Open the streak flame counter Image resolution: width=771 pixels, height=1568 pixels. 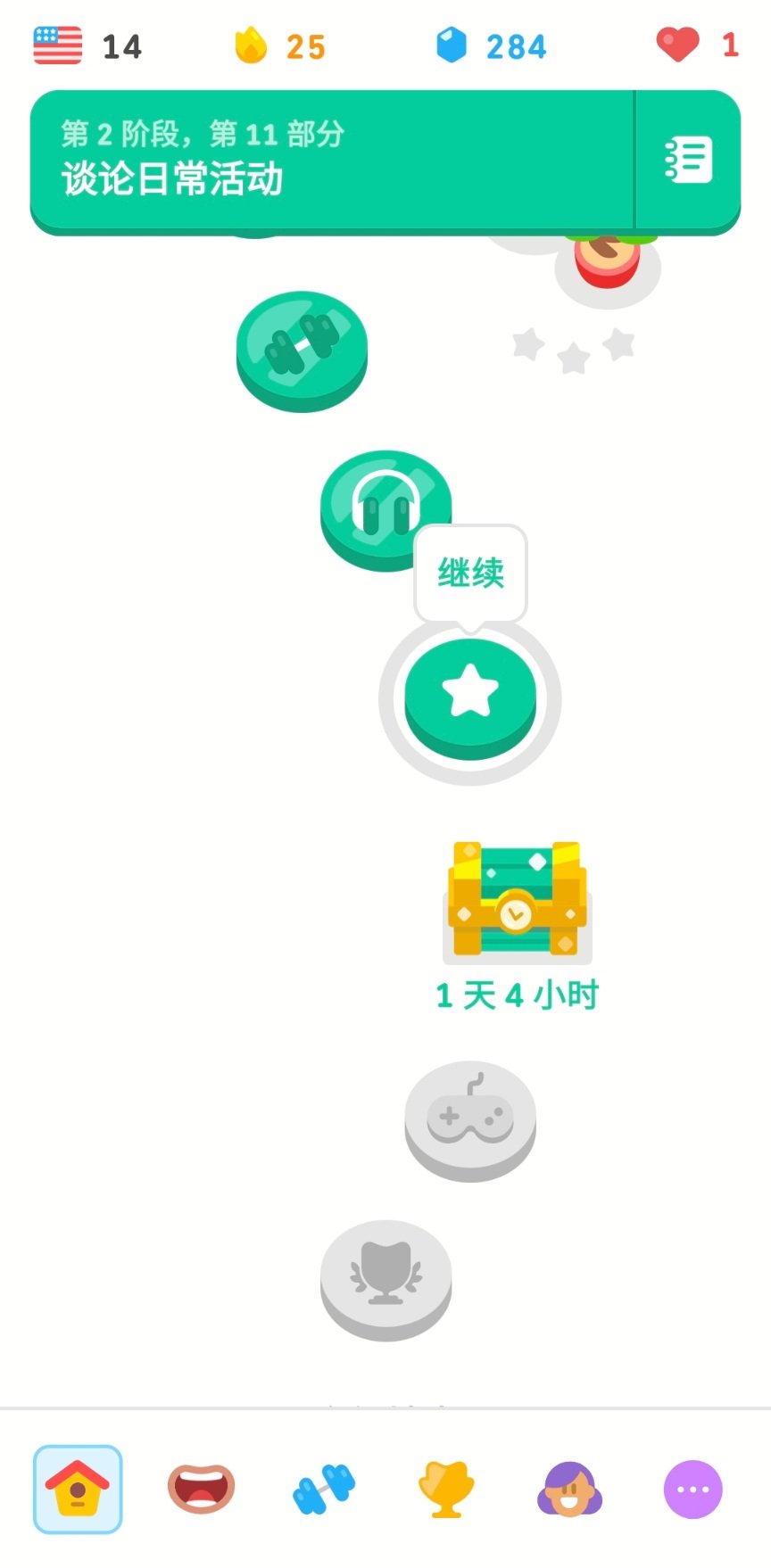pos(279,45)
